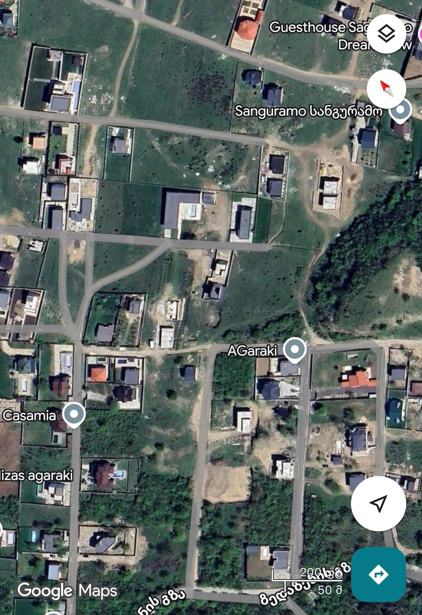
Task: Open the map layers button
Action: coord(386,34)
